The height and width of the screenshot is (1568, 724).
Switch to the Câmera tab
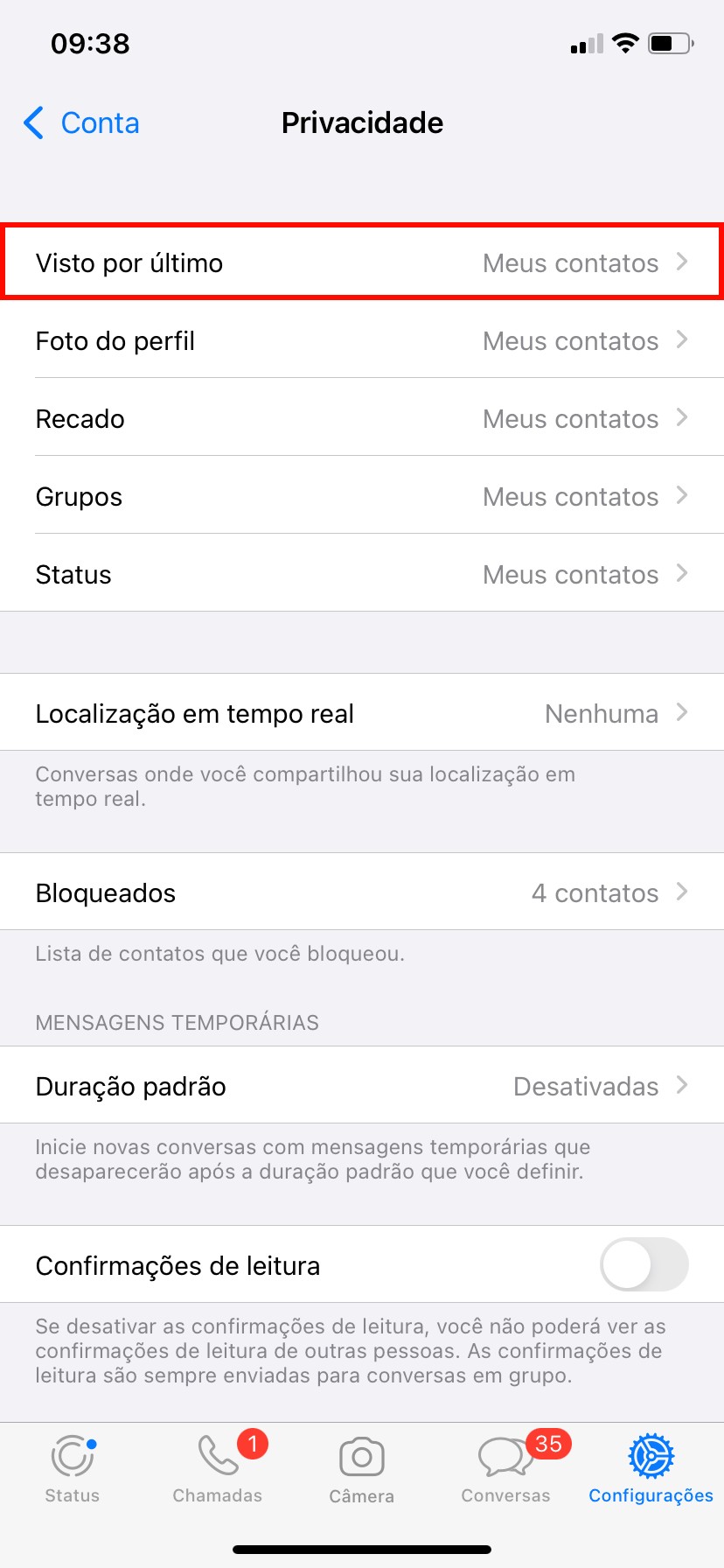point(361,1470)
